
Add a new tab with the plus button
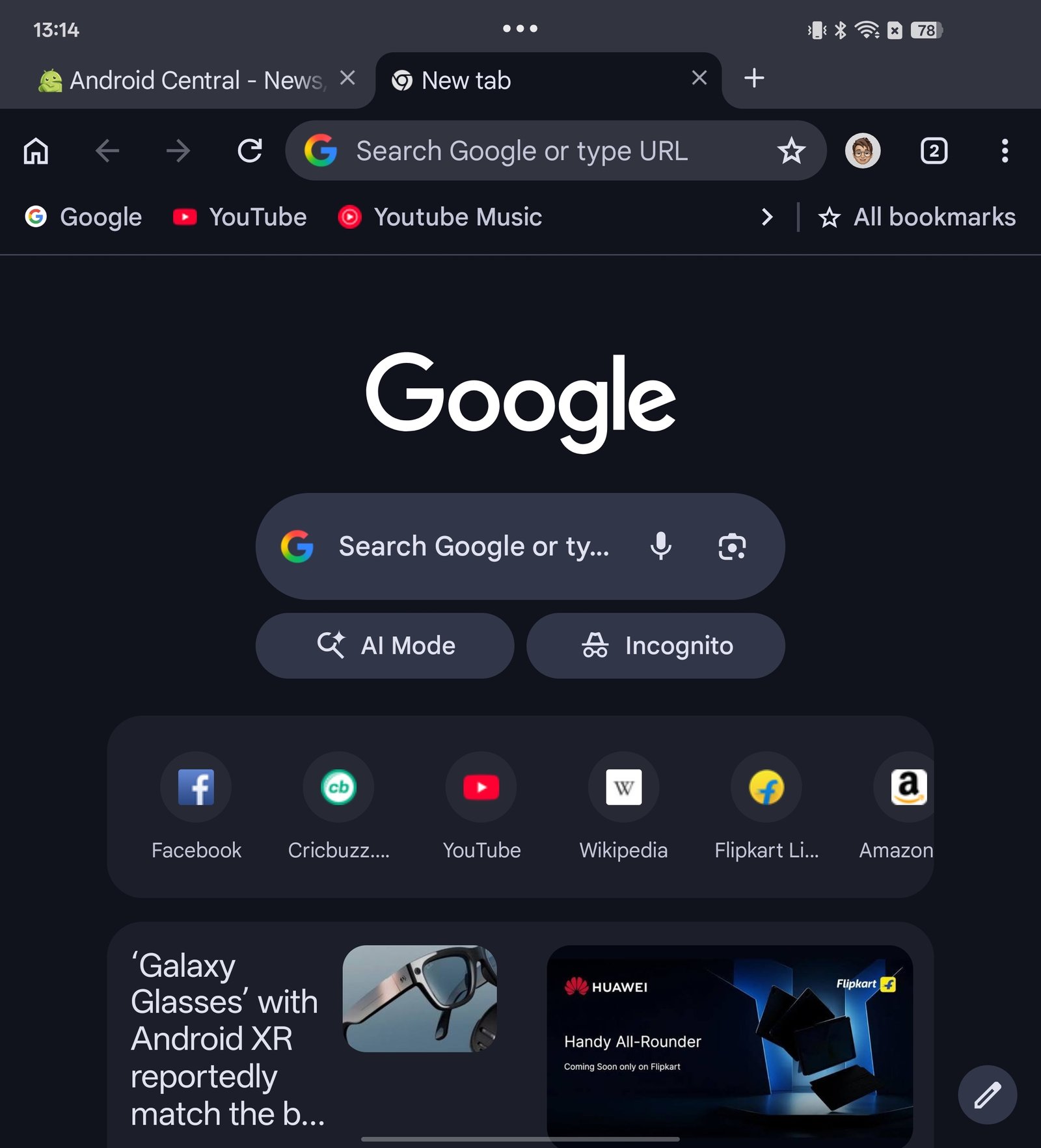[x=754, y=78]
